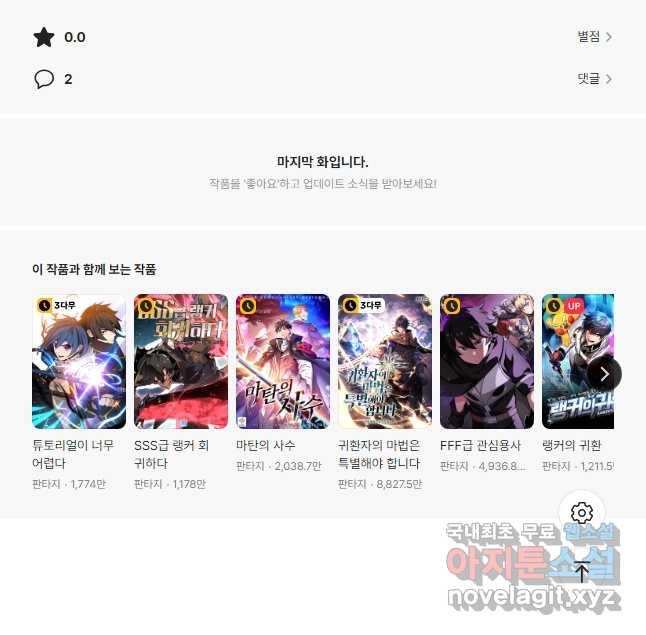Open the viewer settings gear
The width and height of the screenshot is (646, 635).
(582, 513)
